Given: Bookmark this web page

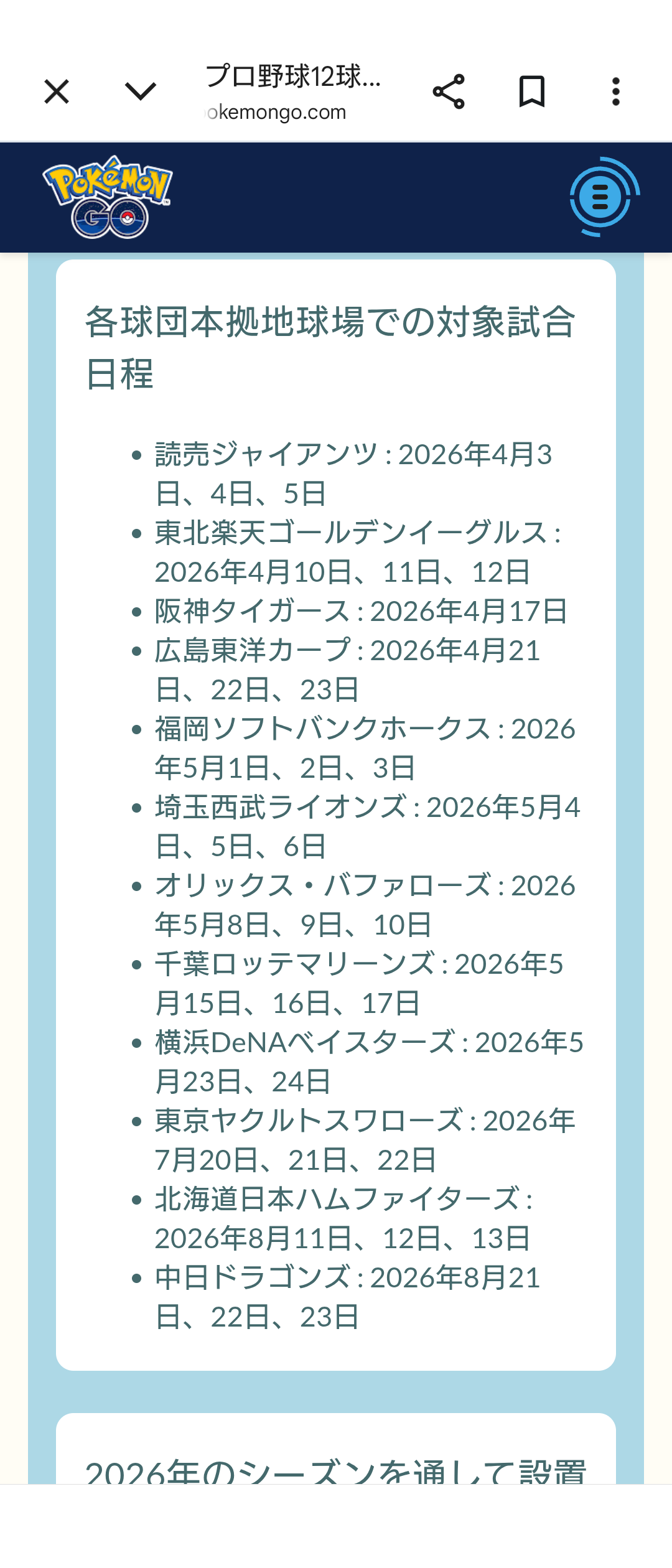Looking at the screenshot, I should [532, 92].
